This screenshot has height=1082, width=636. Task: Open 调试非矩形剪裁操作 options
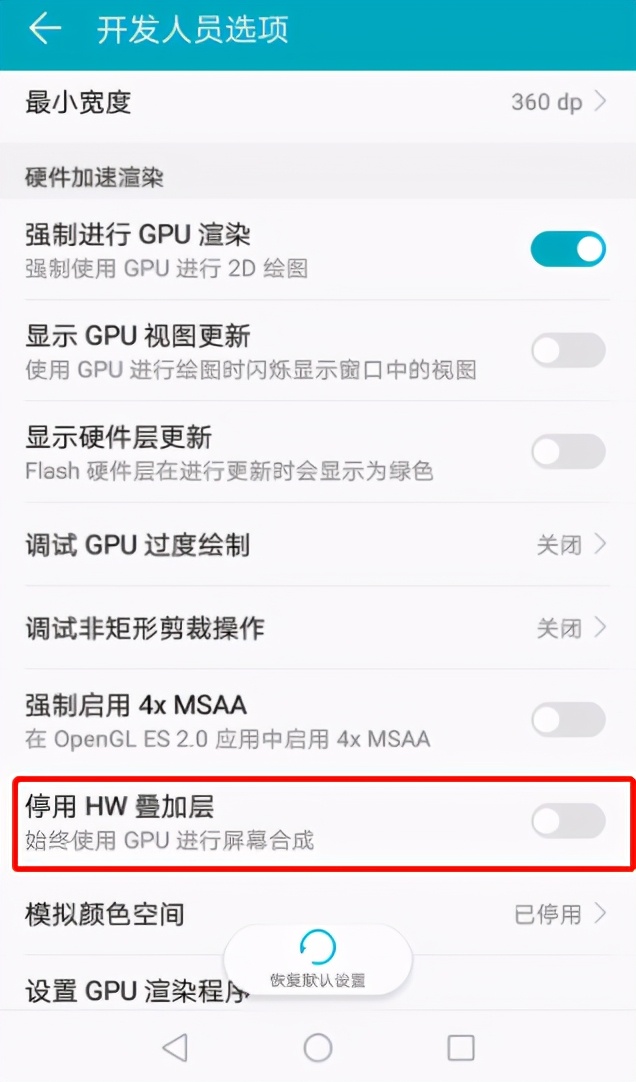(x=317, y=628)
